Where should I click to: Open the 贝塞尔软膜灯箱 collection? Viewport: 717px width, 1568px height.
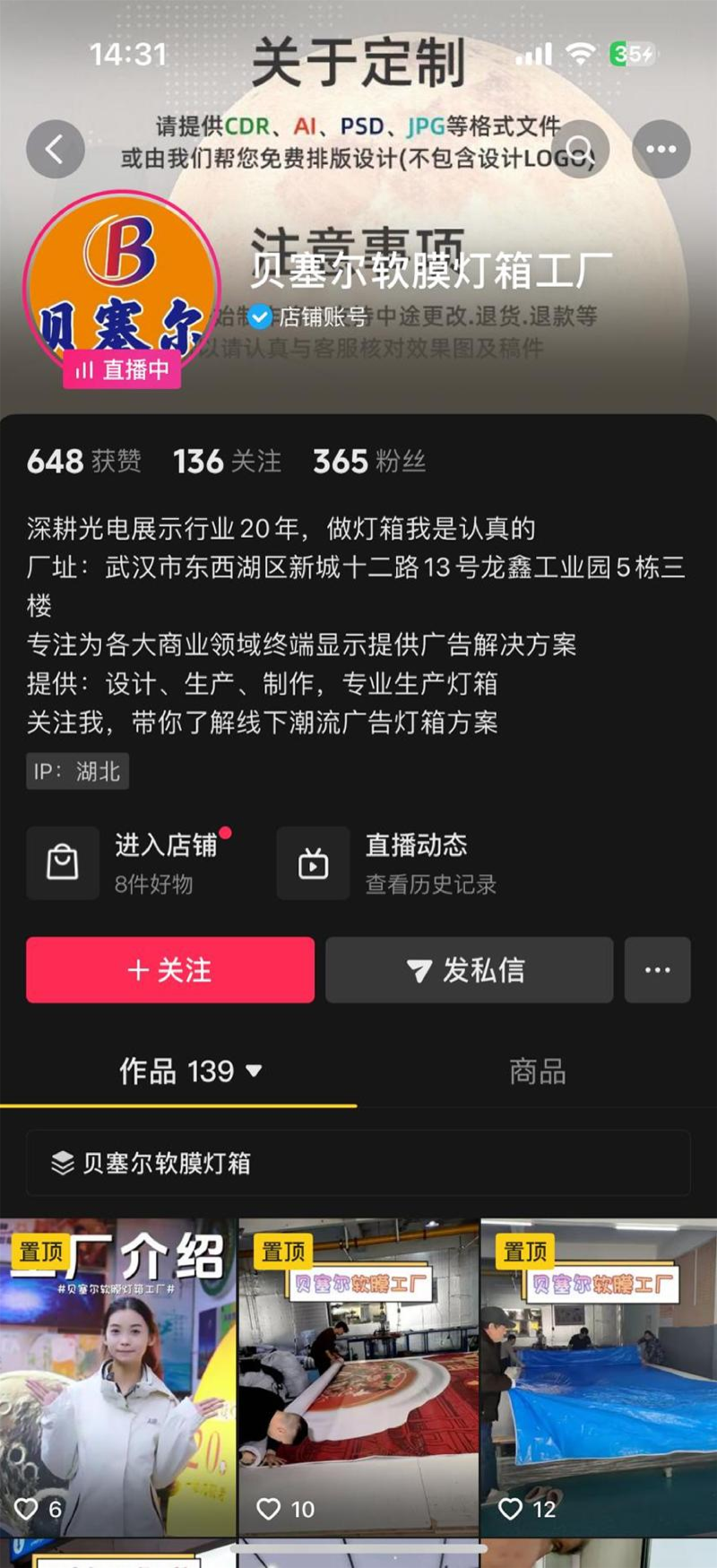point(358,1163)
